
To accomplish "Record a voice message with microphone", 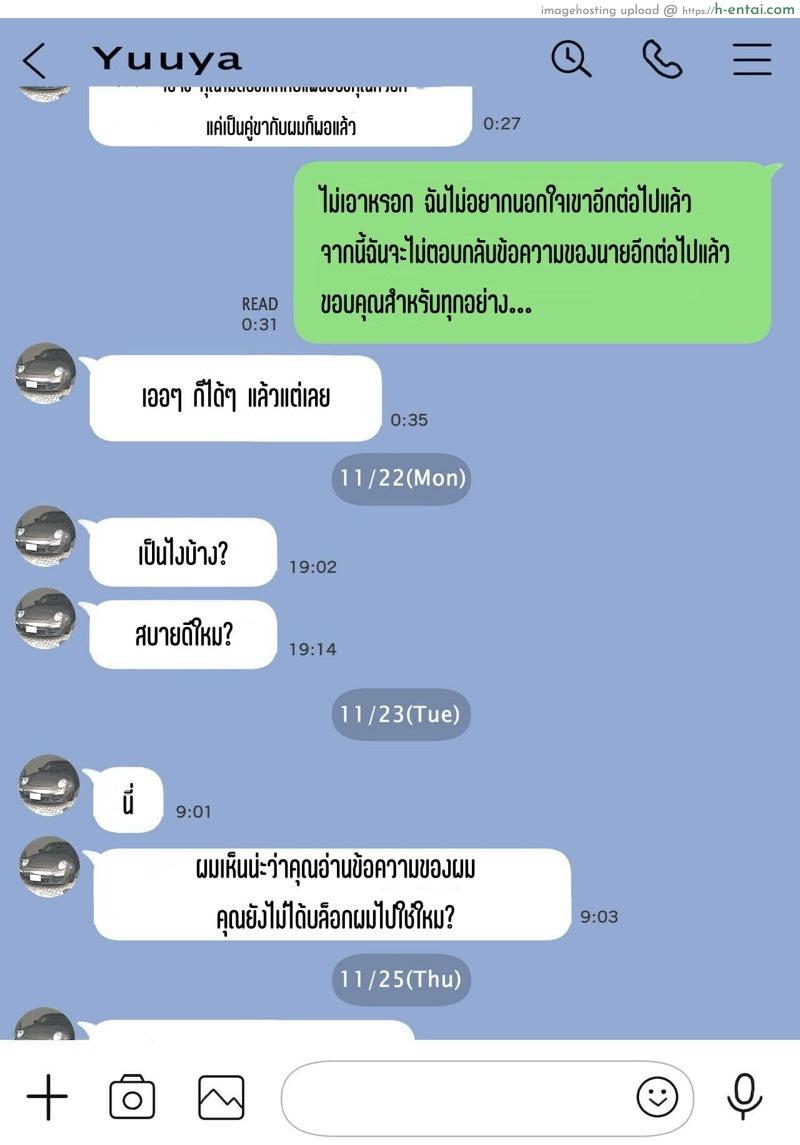I will point(743,1097).
